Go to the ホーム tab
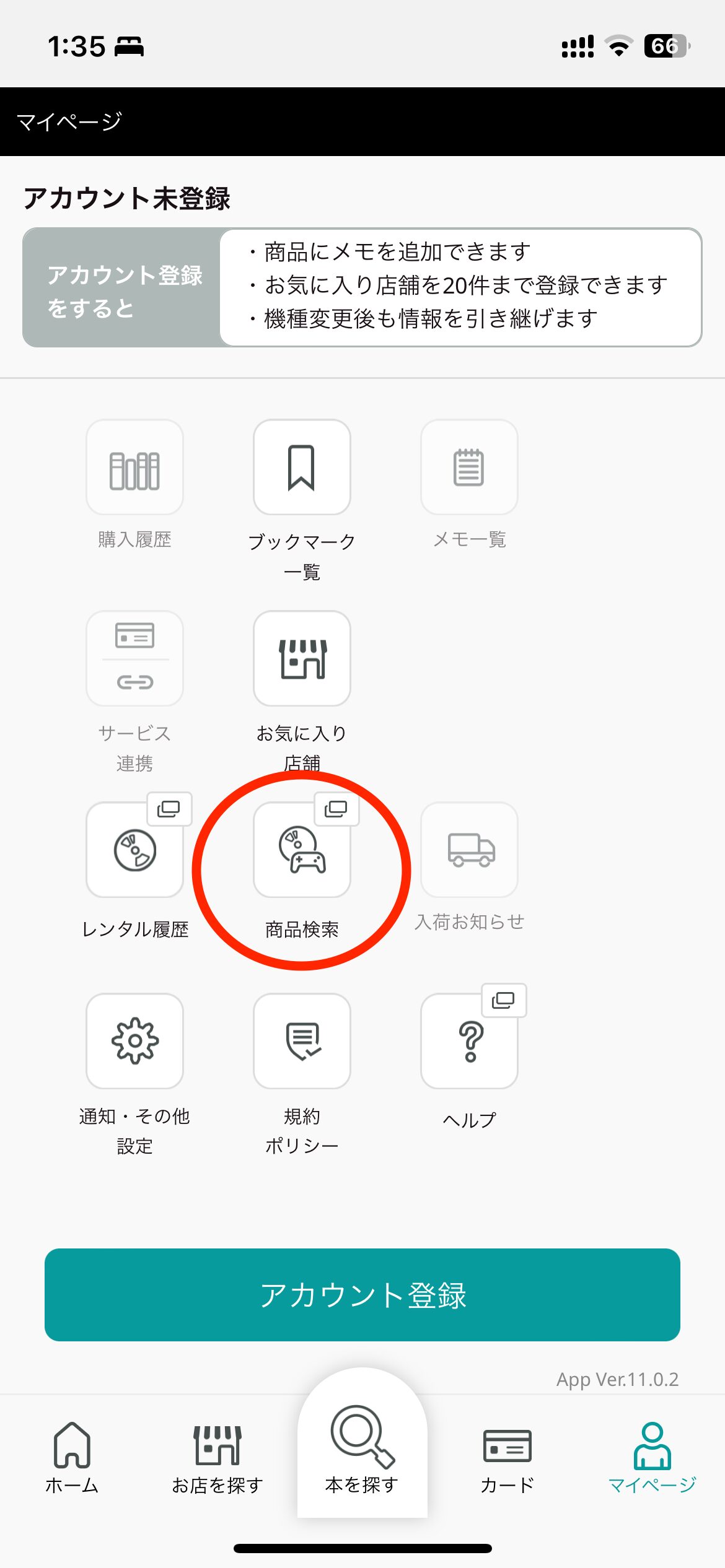The image size is (725, 1568). click(72, 1456)
